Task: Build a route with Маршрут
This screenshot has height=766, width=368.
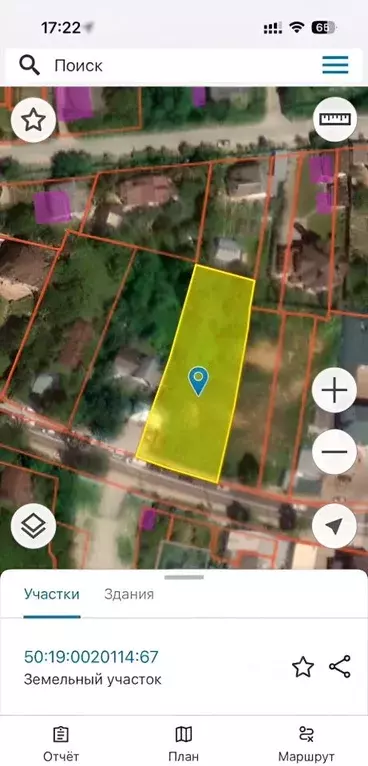Action: pyautogui.click(x=306, y=744)
